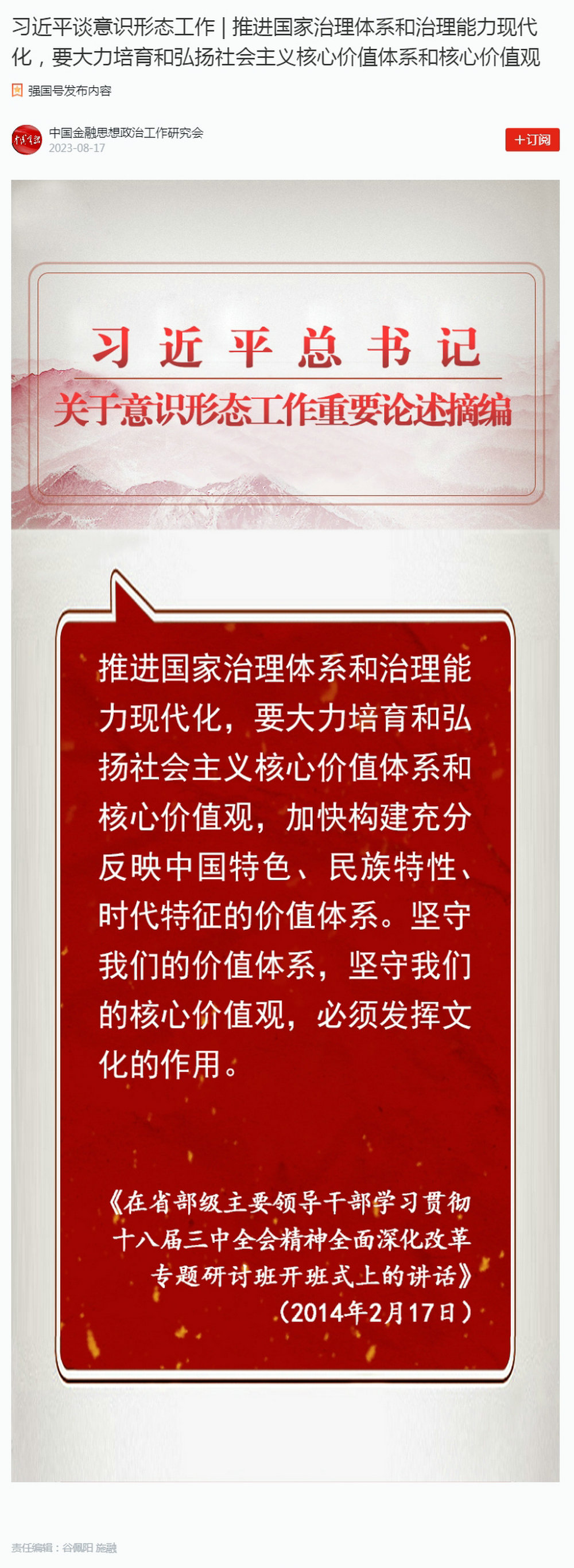Image resolution: width=574 pixels, height=1568 pixels.
Task: Subscribe with the red 订阅 button
Action: click(532, 140)
